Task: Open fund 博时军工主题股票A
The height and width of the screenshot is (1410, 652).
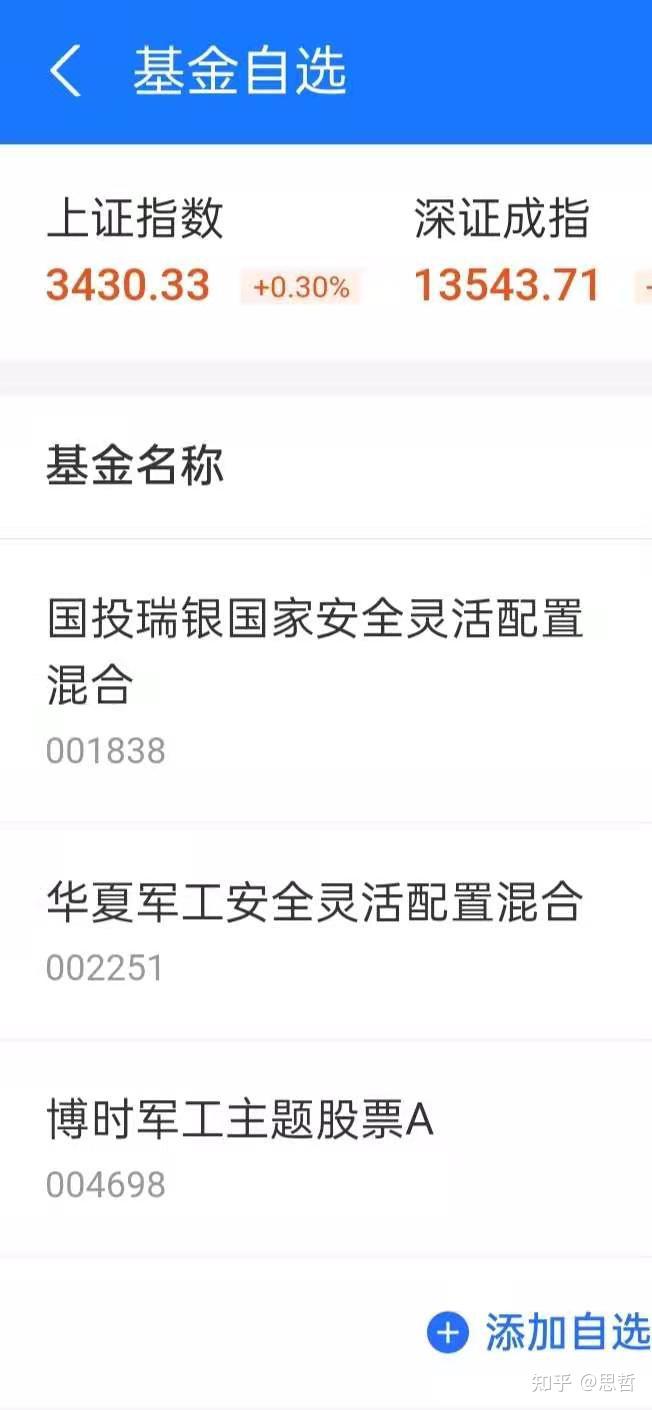Action: coord(240,1147)
